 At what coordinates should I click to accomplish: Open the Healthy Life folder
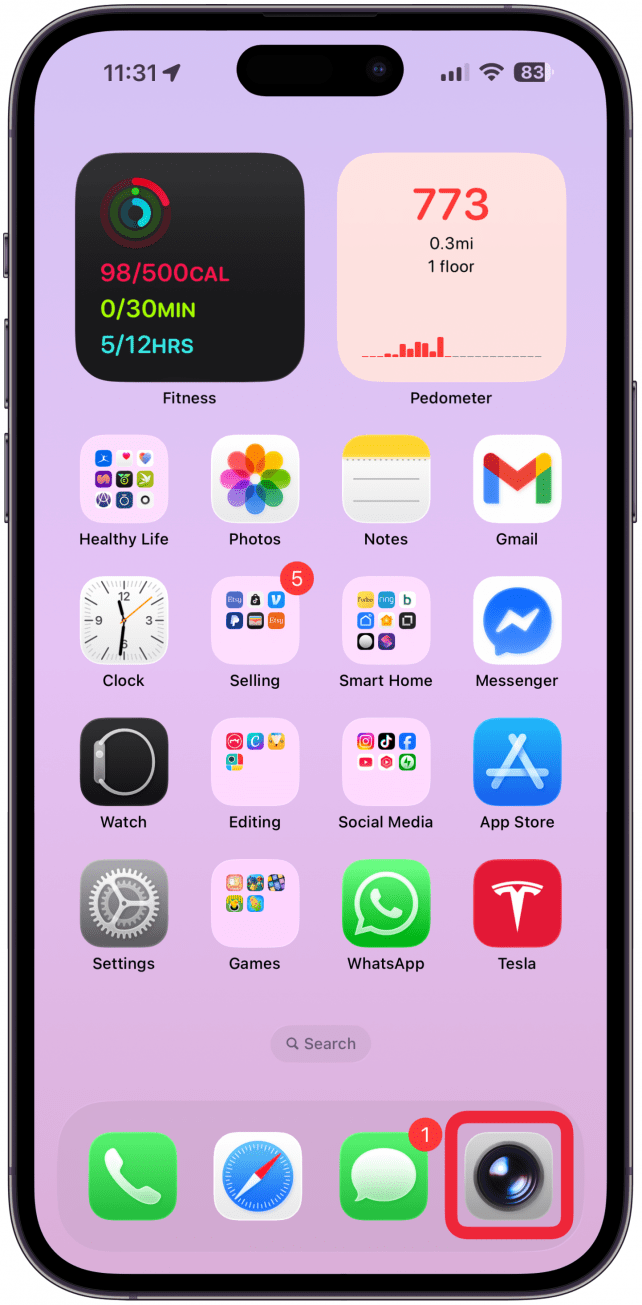(124, 478)
